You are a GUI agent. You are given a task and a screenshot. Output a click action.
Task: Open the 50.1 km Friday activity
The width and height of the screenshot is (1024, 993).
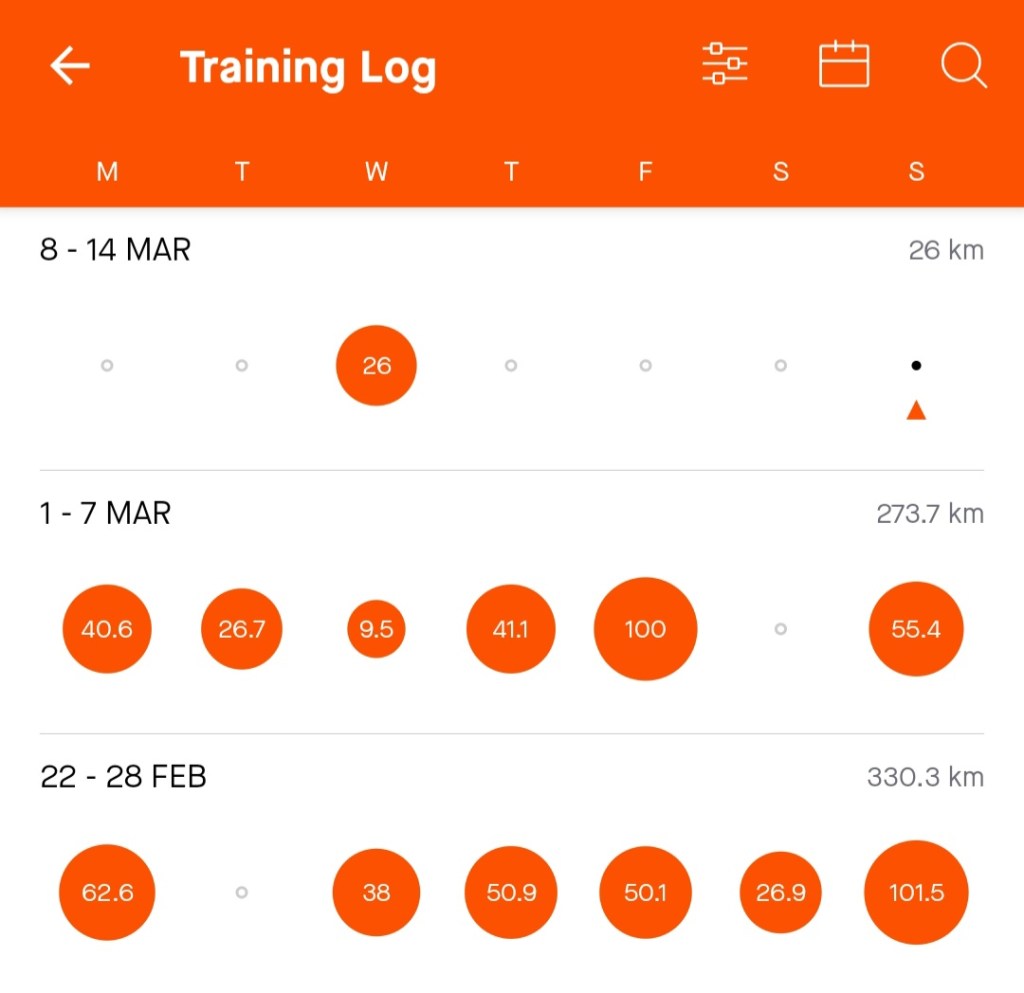(645, 892)
